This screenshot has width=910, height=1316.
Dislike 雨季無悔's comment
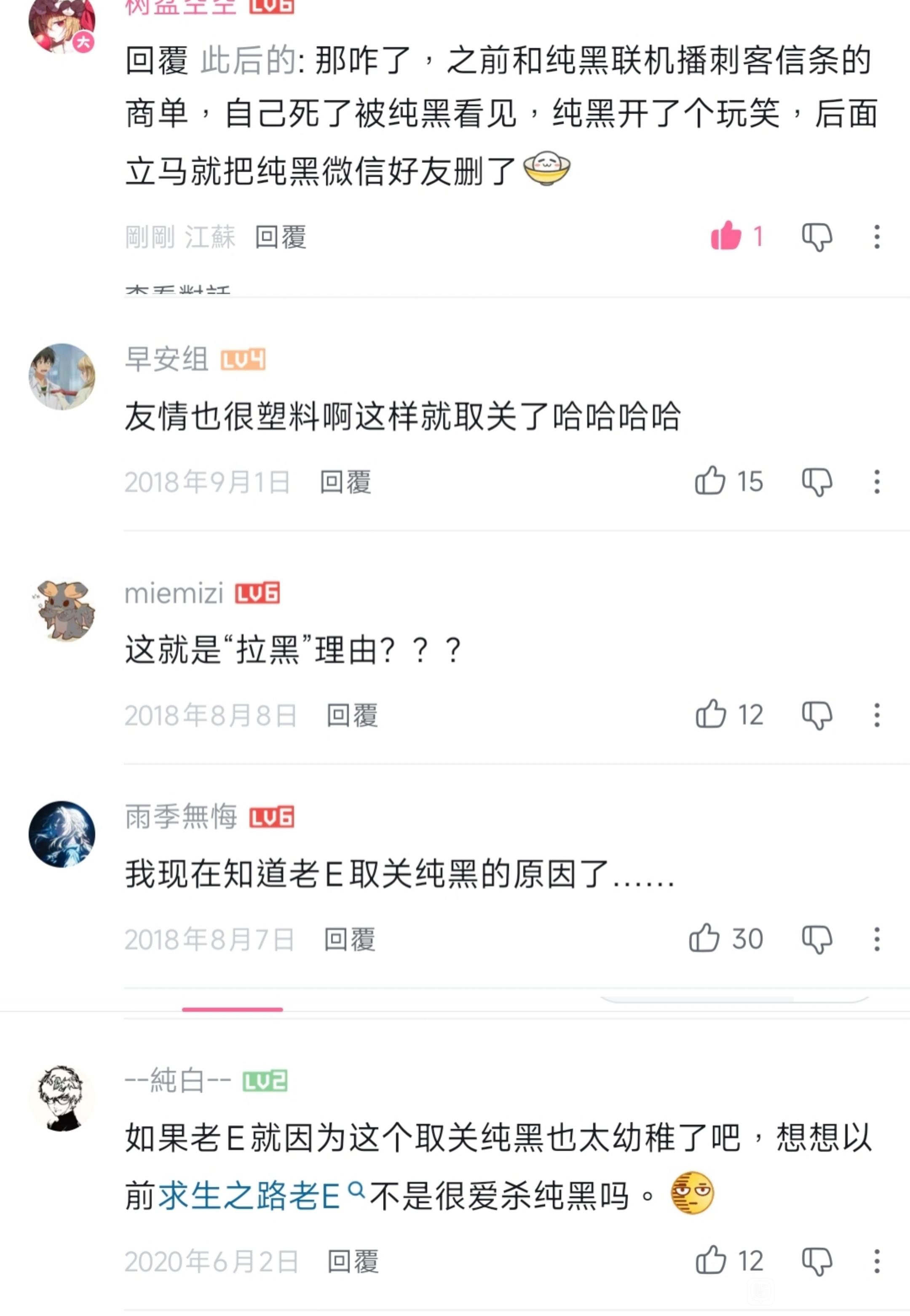coord(816,939)
